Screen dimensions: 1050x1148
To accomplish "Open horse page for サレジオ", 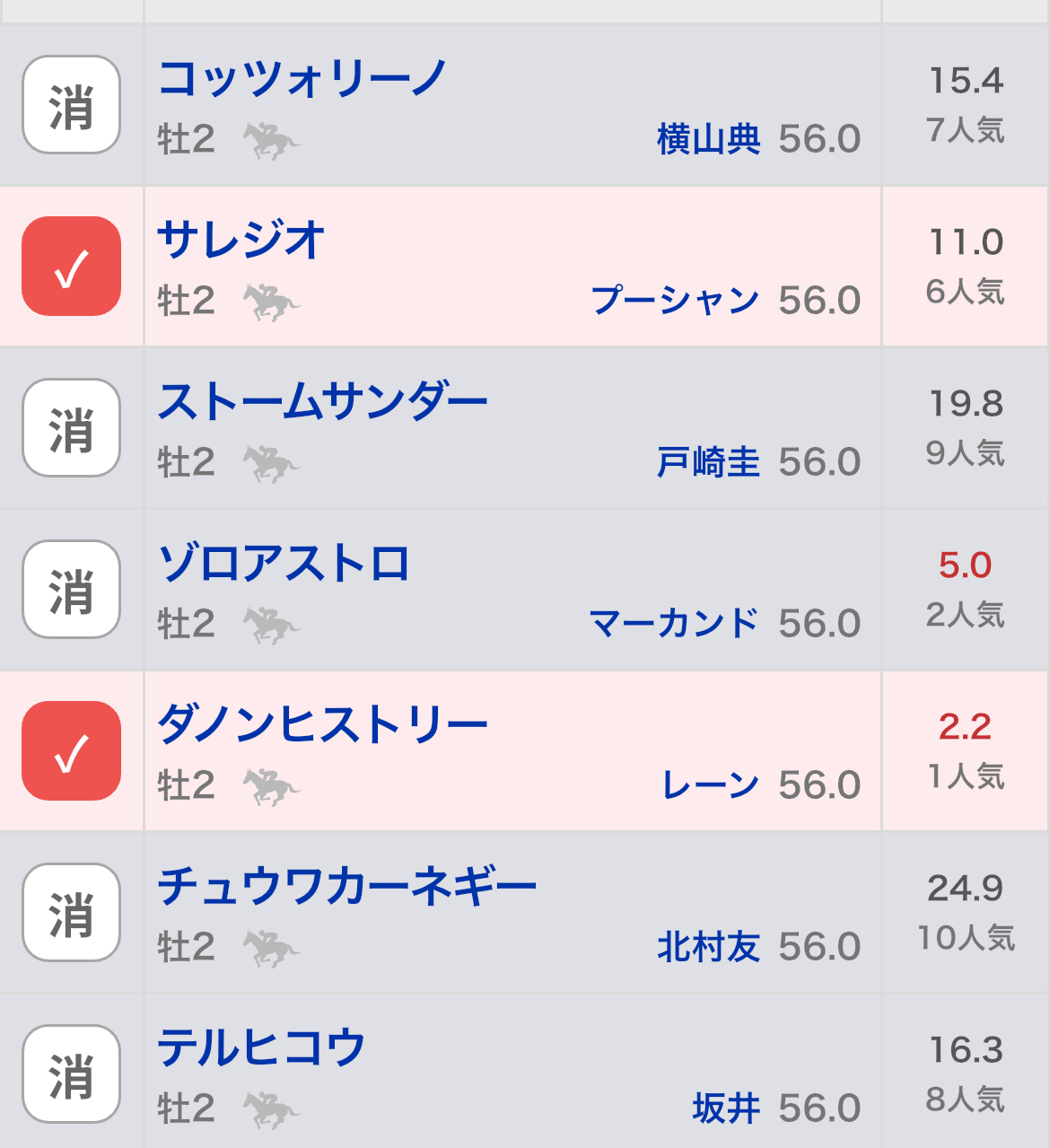I will coord(241,241).
